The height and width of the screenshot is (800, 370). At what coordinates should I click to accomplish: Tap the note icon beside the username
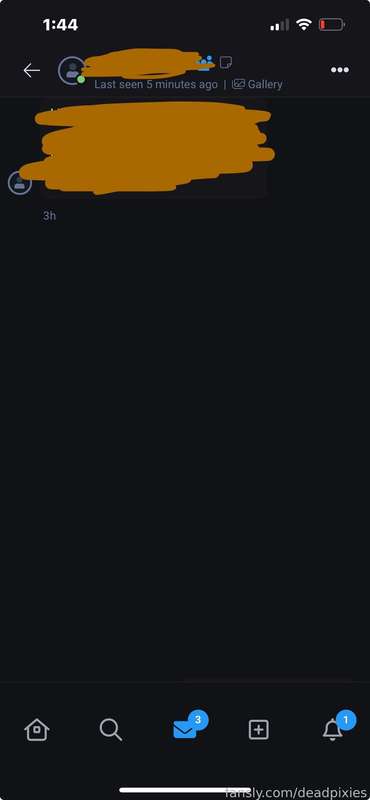click(x=226, y=63)
